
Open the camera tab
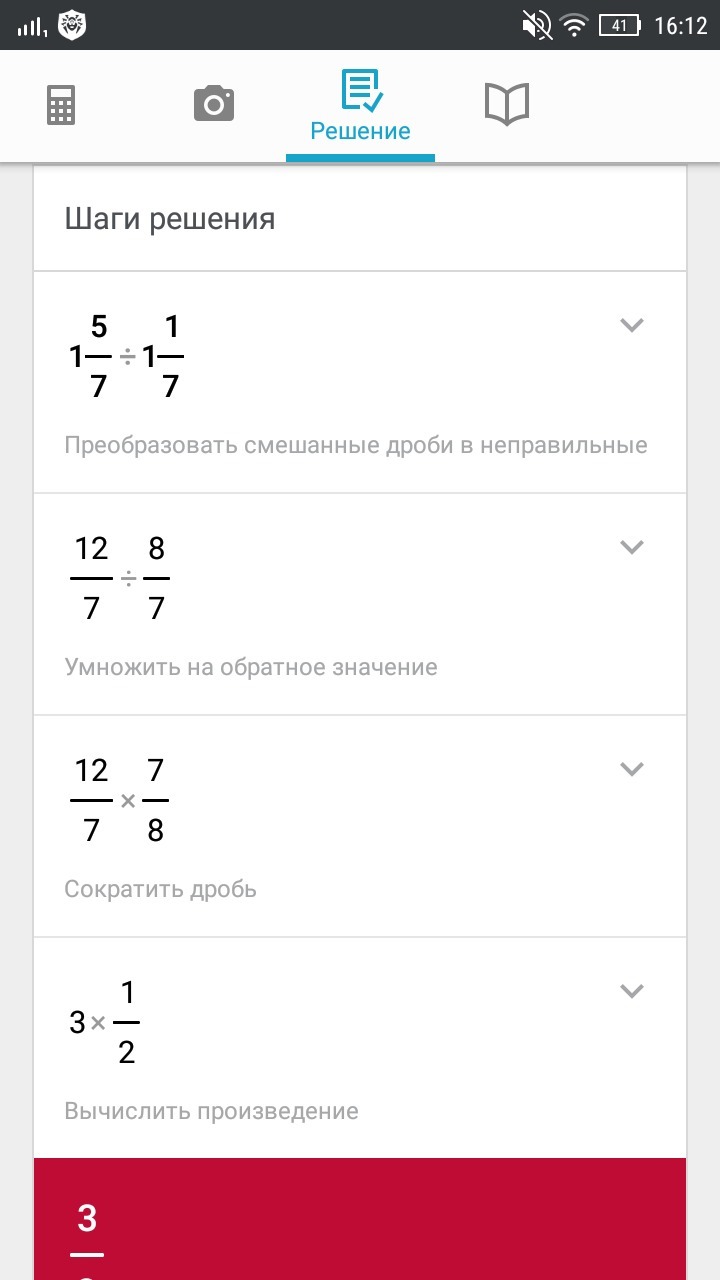pyautogui.click(x=213, y=104)
